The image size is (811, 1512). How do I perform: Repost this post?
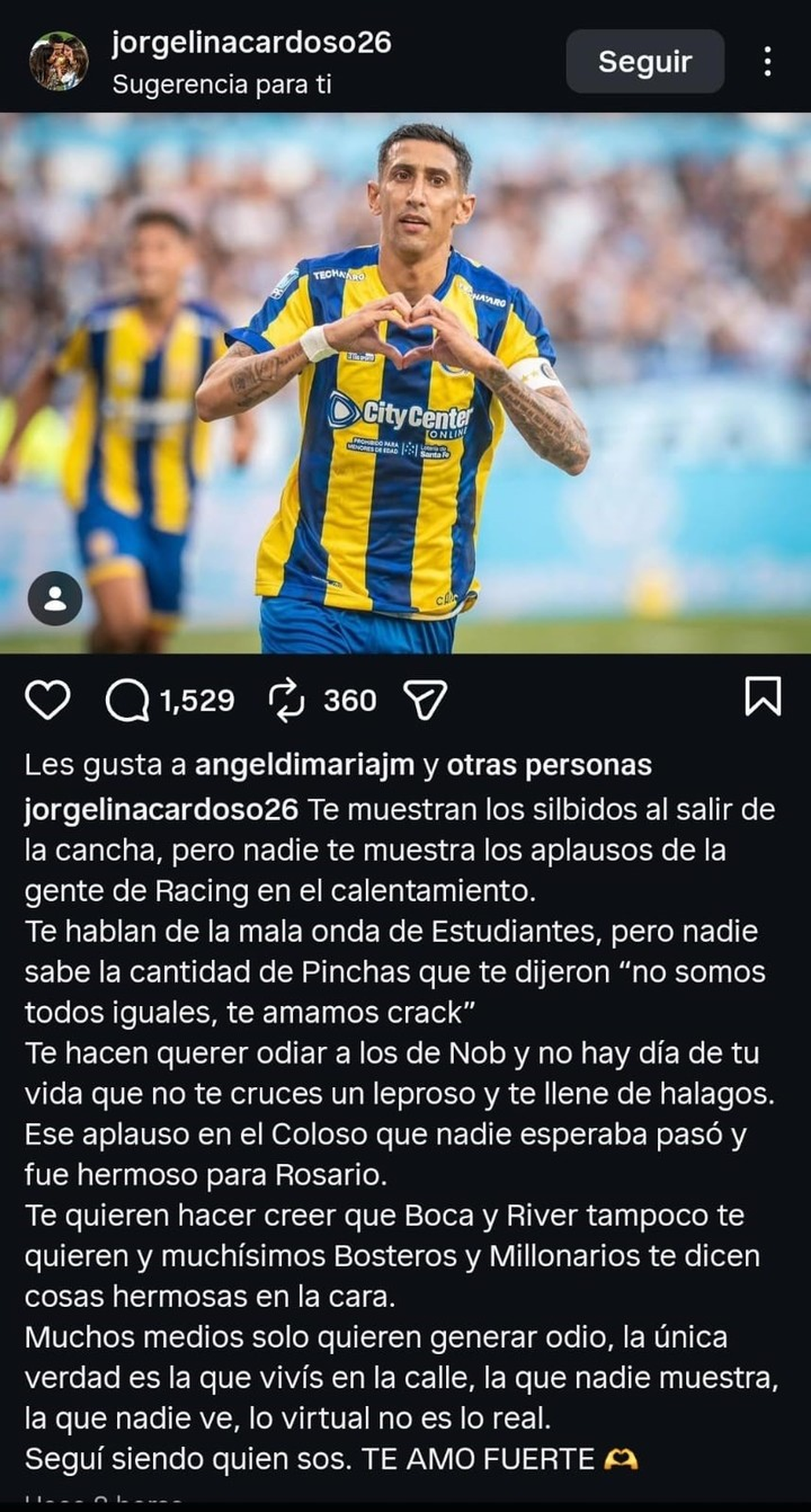coord(287,700)
